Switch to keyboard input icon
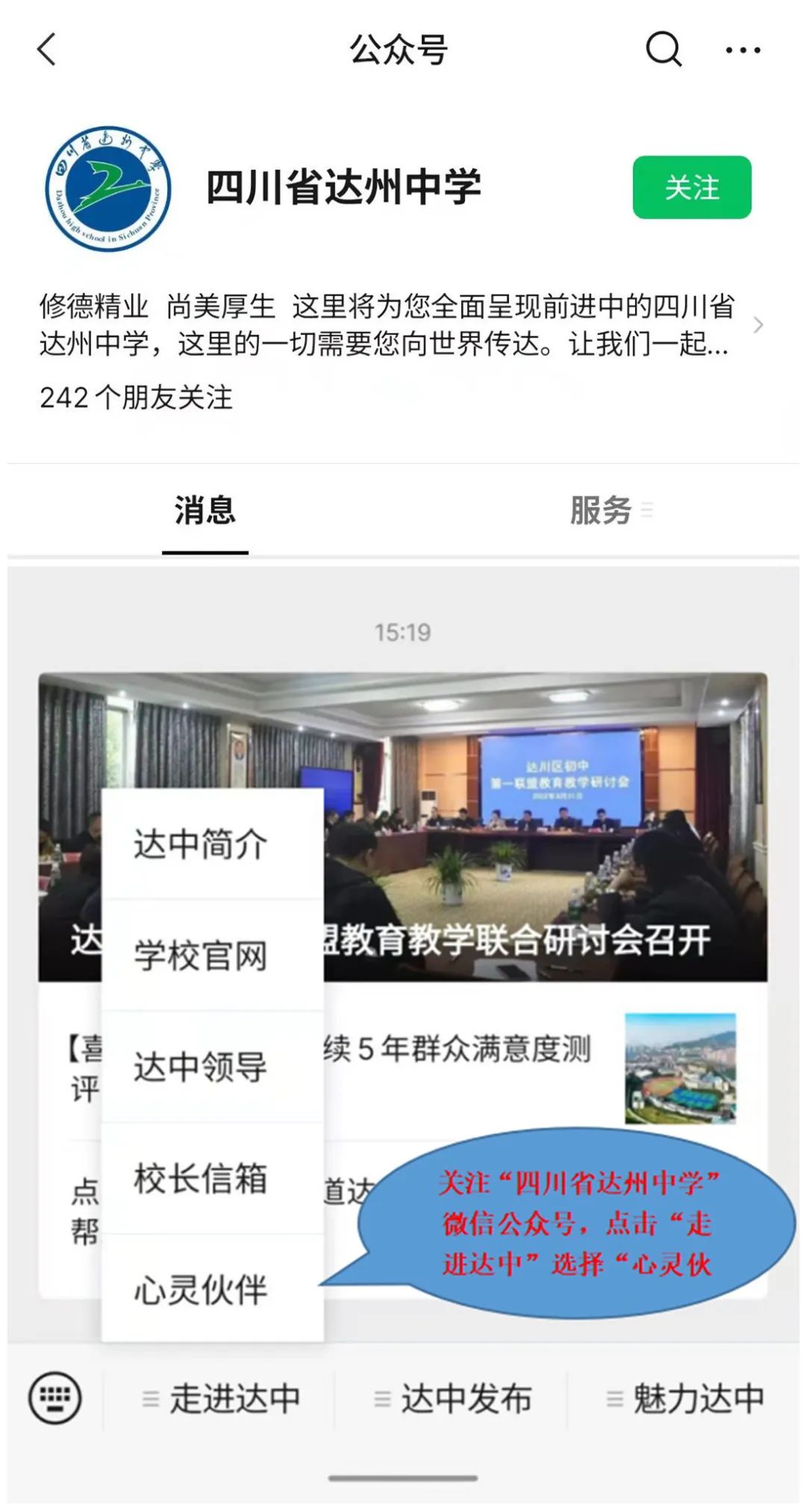The height and width of the screenshot is (1512, 806). coord(54,1398)
